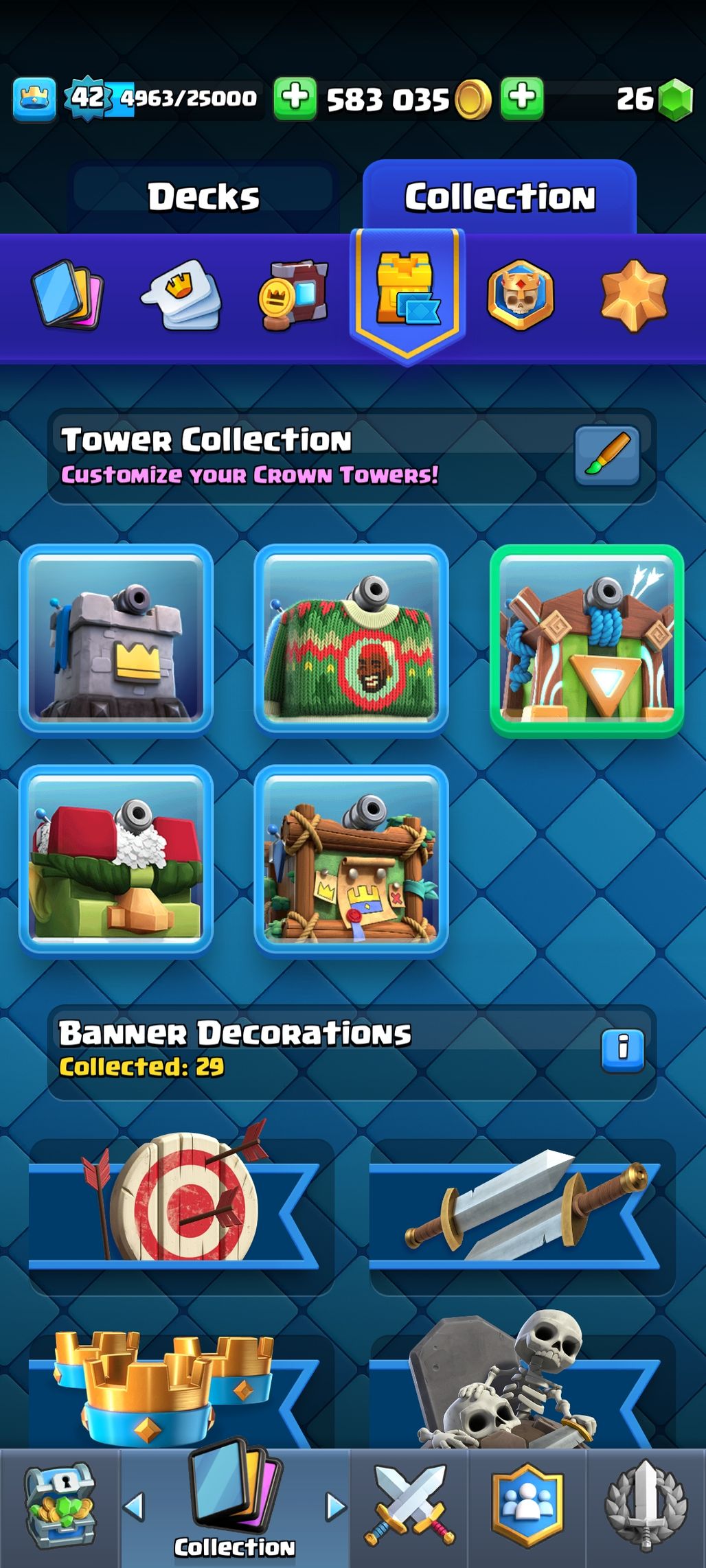Add more gold with the plus button

(295, 98)
